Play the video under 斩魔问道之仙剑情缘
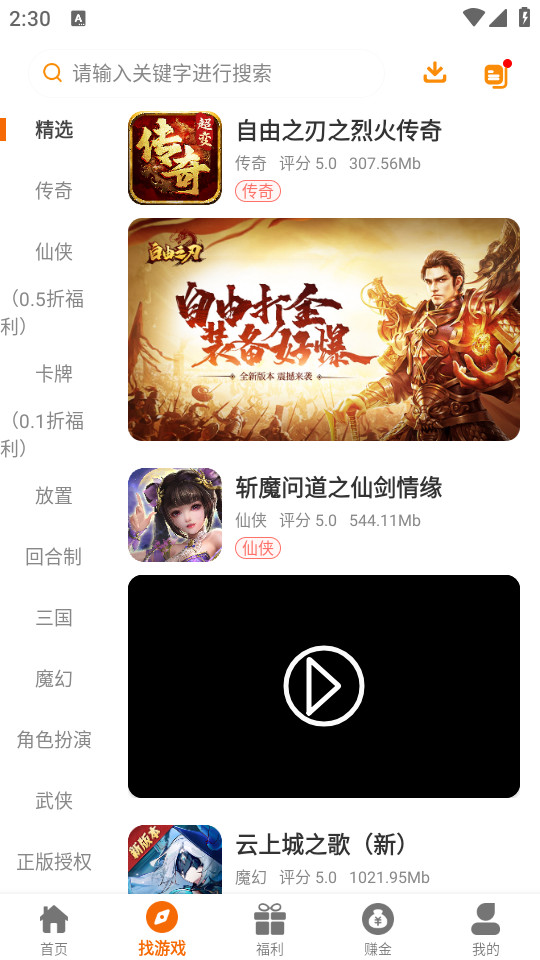540x960 pixels. [x=324, y=686]
